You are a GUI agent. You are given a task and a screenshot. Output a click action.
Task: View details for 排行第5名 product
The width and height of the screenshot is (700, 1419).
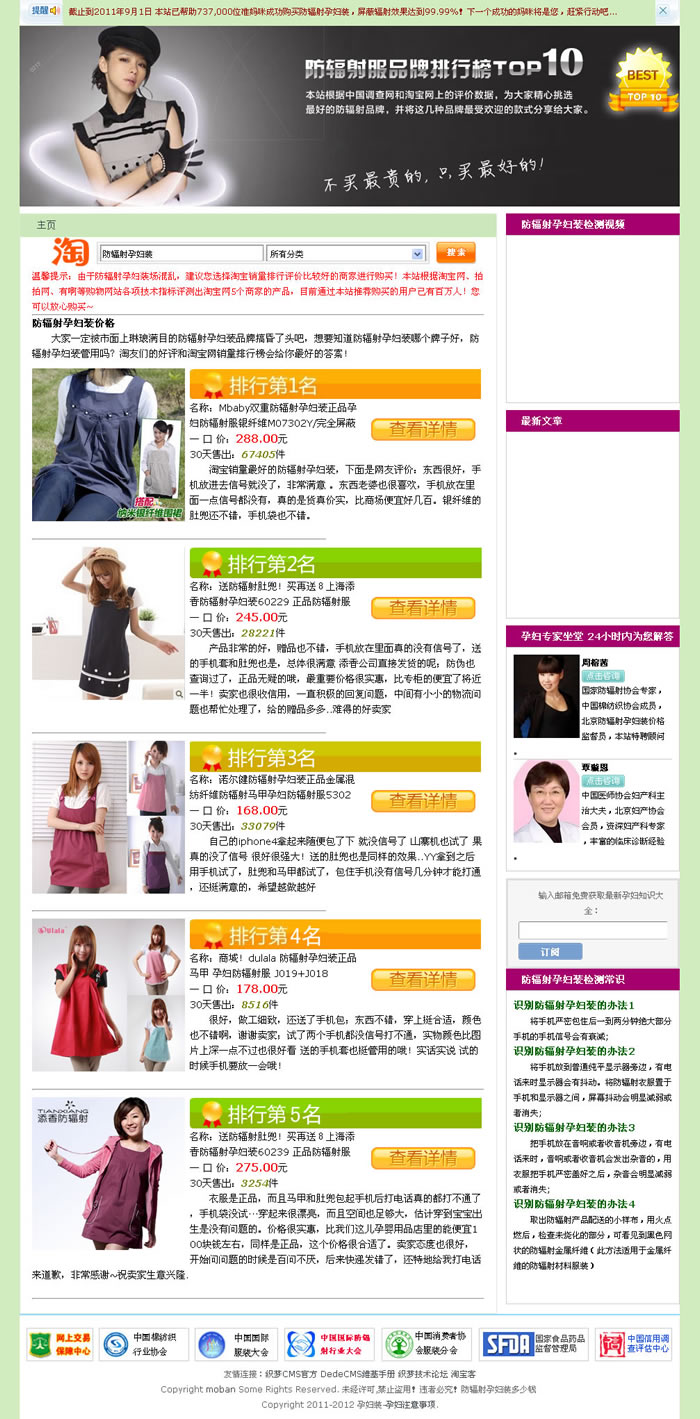coord(422,1158)
